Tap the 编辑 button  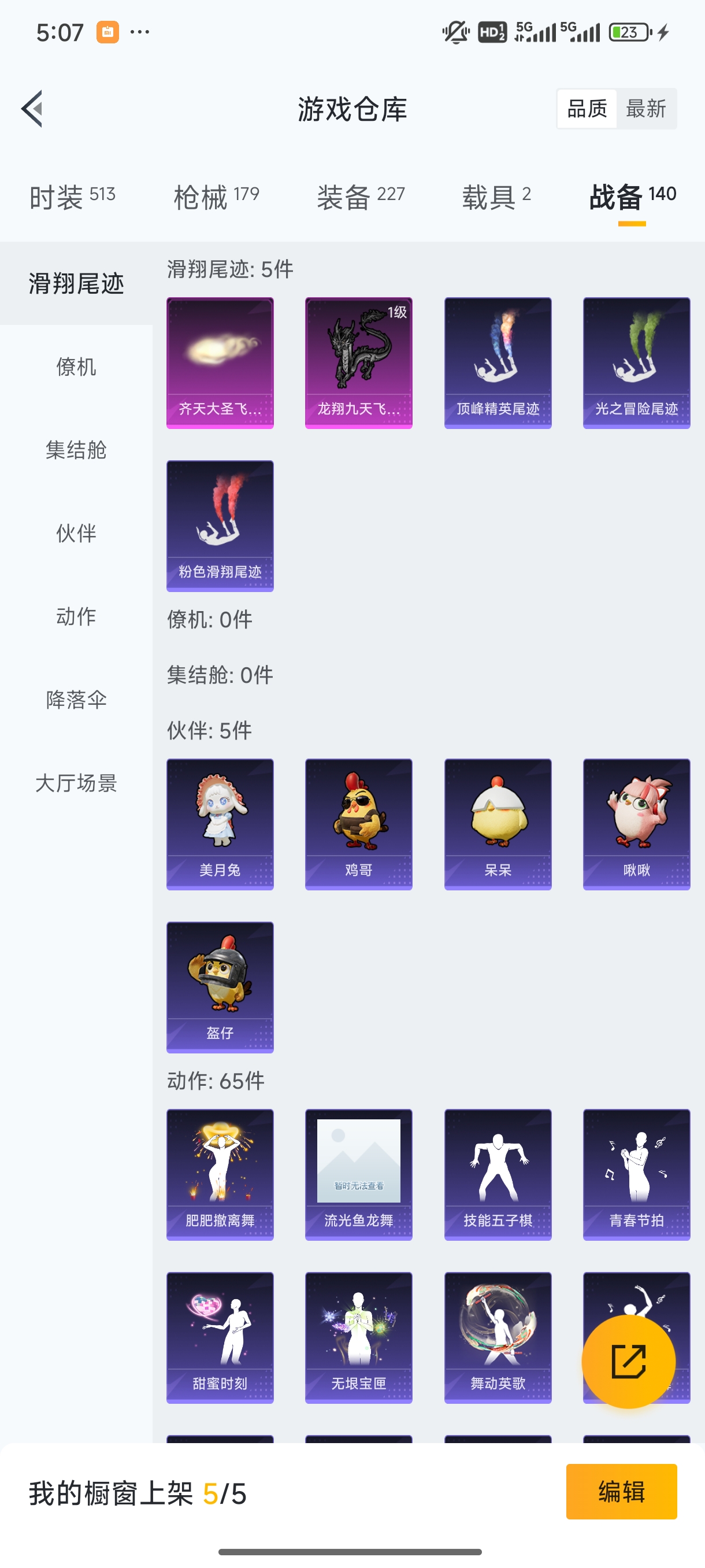coord(622,1492)
